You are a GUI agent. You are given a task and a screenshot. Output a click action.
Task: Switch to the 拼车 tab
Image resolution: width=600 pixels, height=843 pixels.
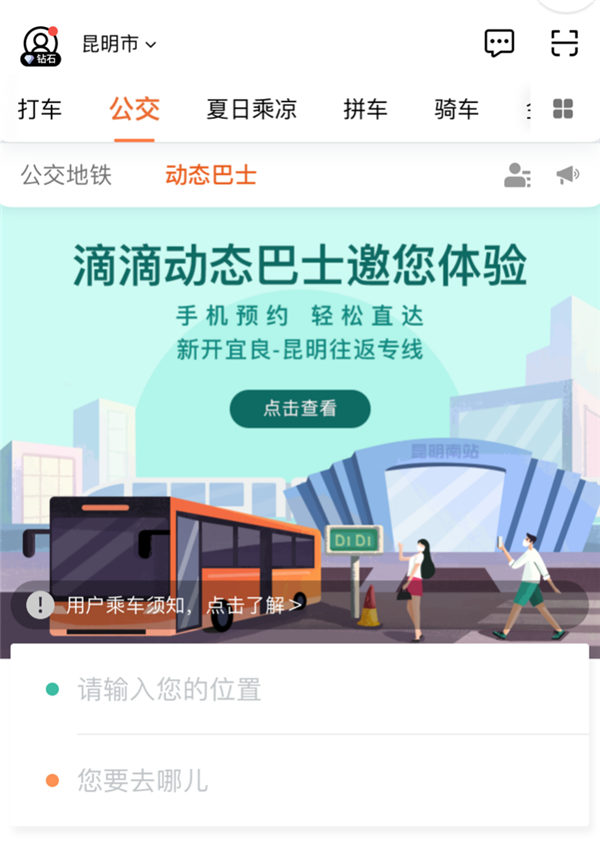(x=365, y=110)
